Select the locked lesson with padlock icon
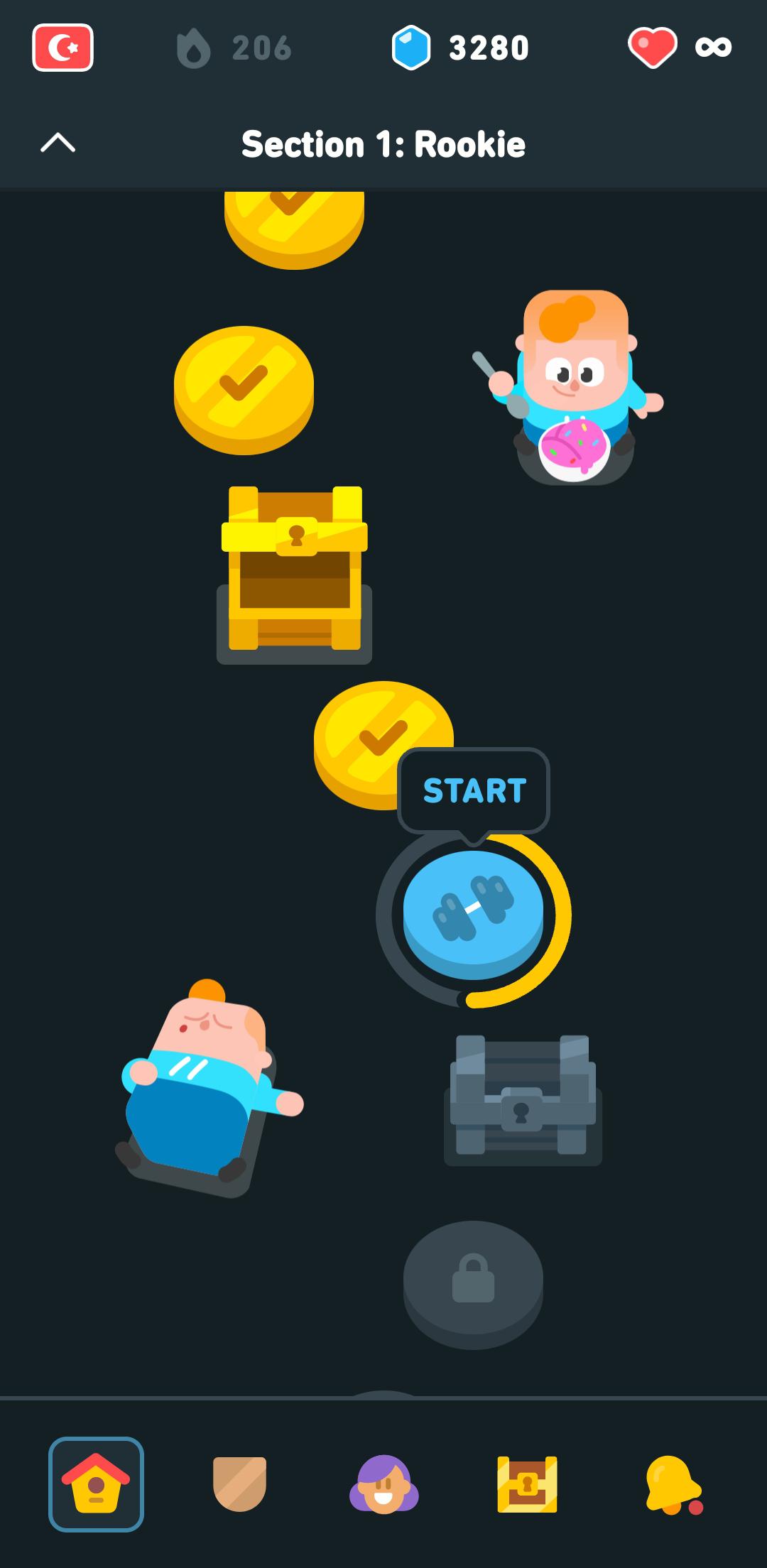The height and width of the screenshot is (1568, 767). point(473,1278)
